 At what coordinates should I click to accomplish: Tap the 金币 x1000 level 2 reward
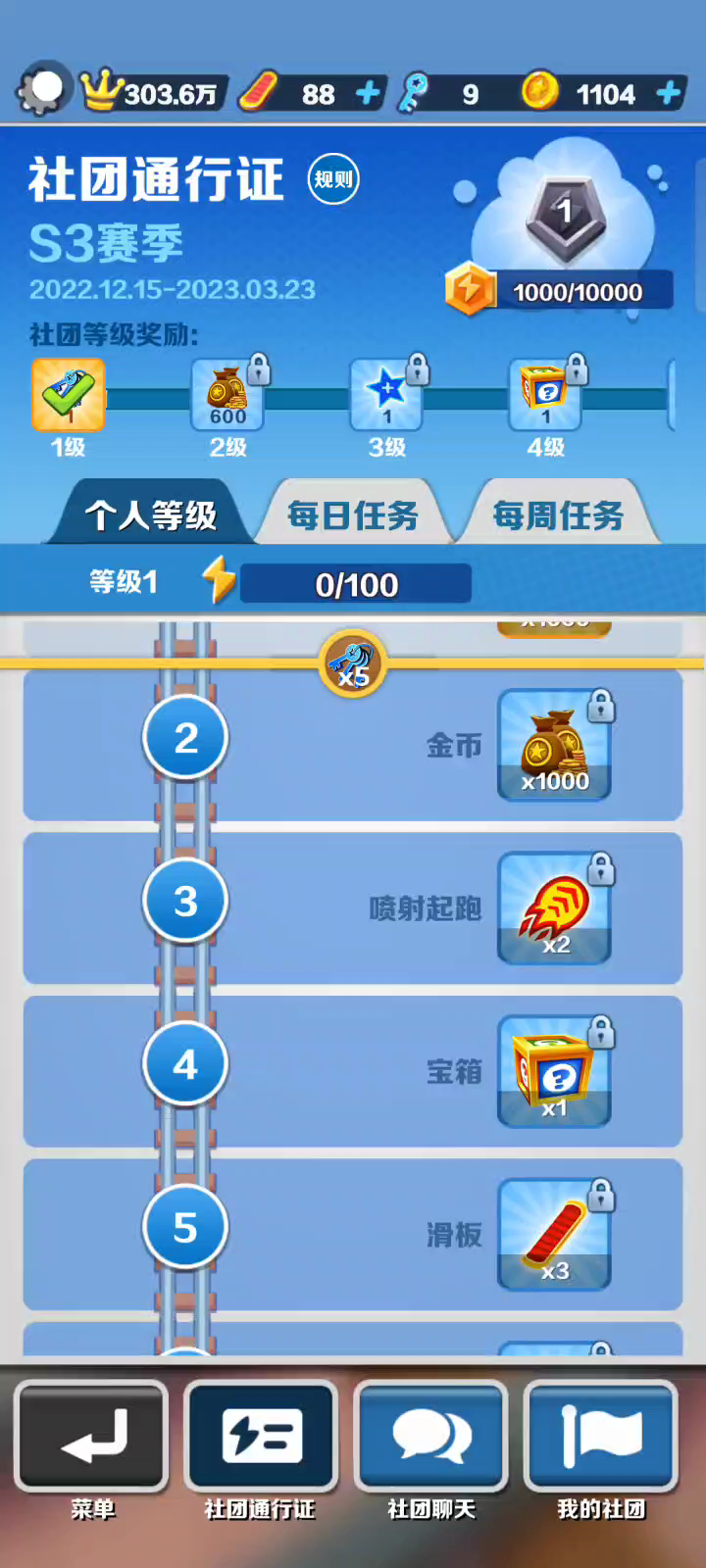click(x=555, y=746)
